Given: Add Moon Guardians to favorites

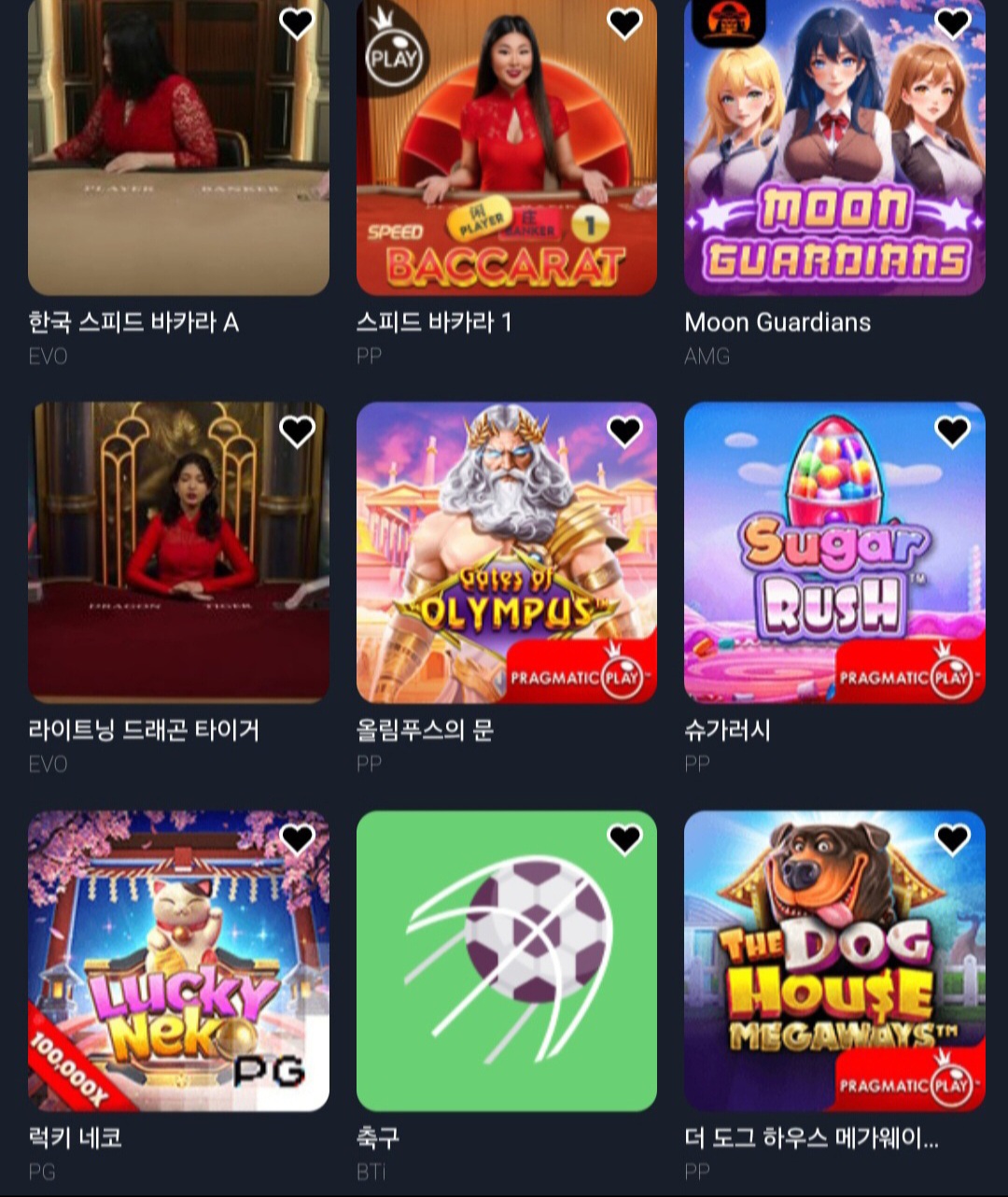Looking at the screenshot, I should pos(952,23).
